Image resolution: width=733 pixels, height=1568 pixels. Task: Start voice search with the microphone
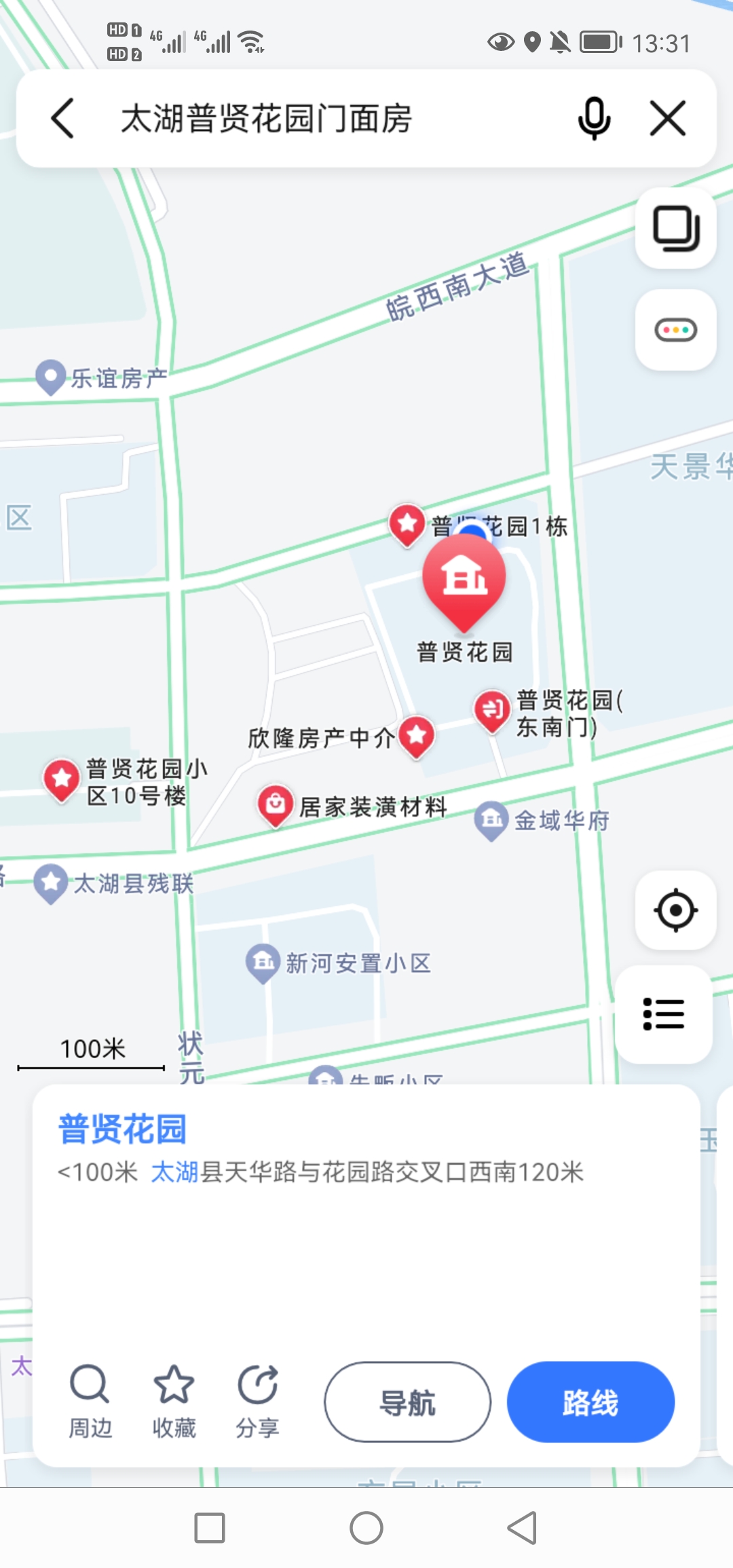[x=594, y=119]
